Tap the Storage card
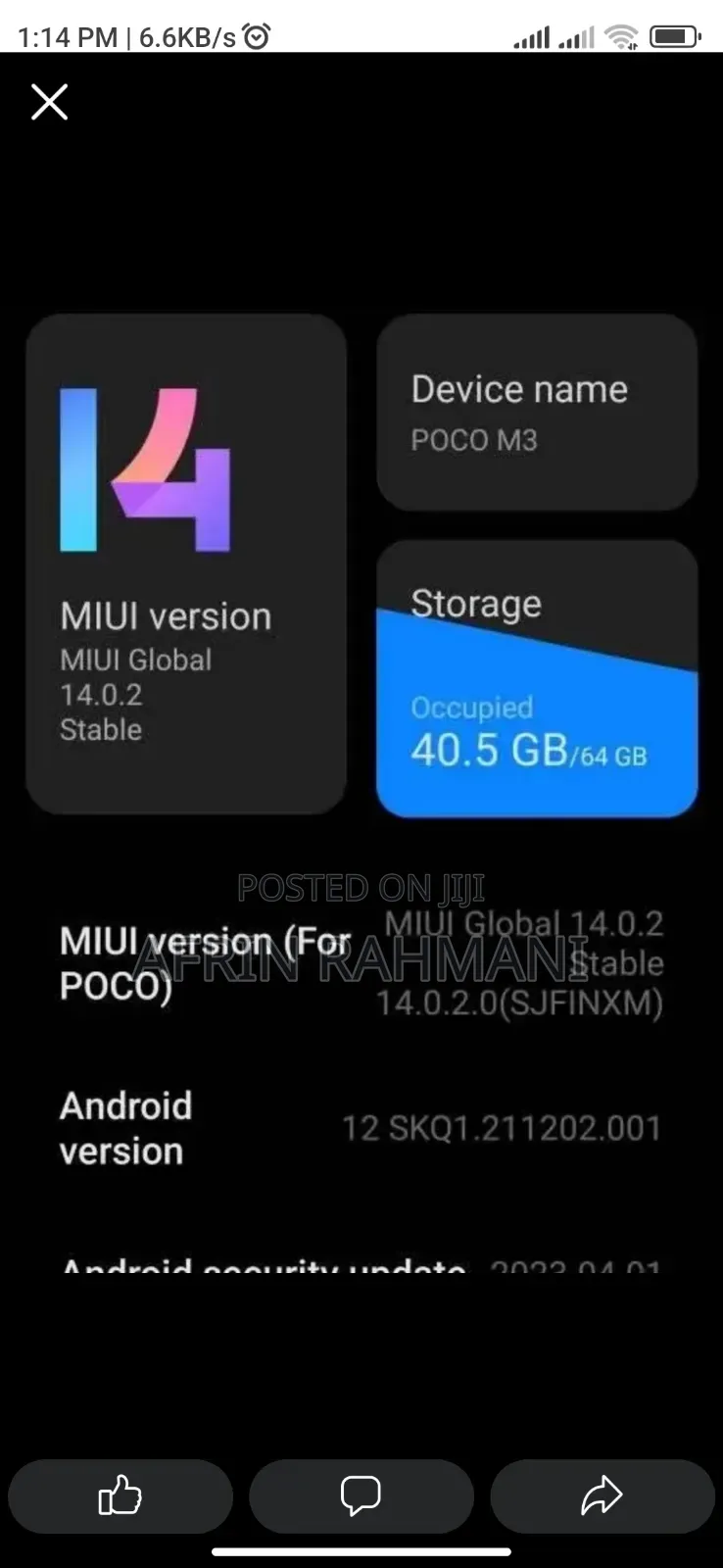The height and width of the screenshot is (1568, 723). click(537, 676)
